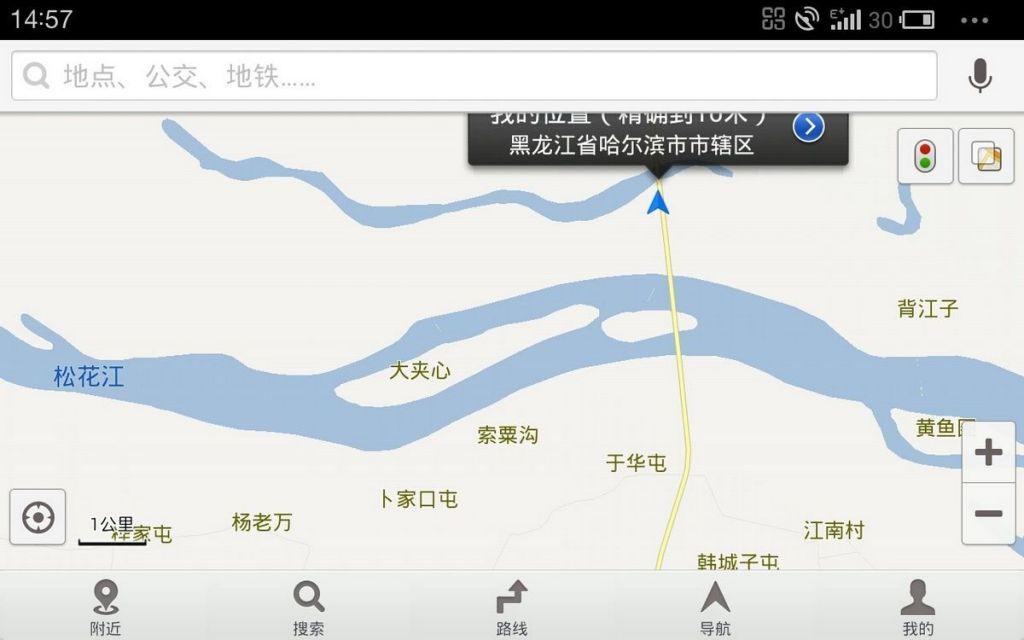Open the place, bus, subway search box
Screen dimensions: 1024x640
pos(474,76)
